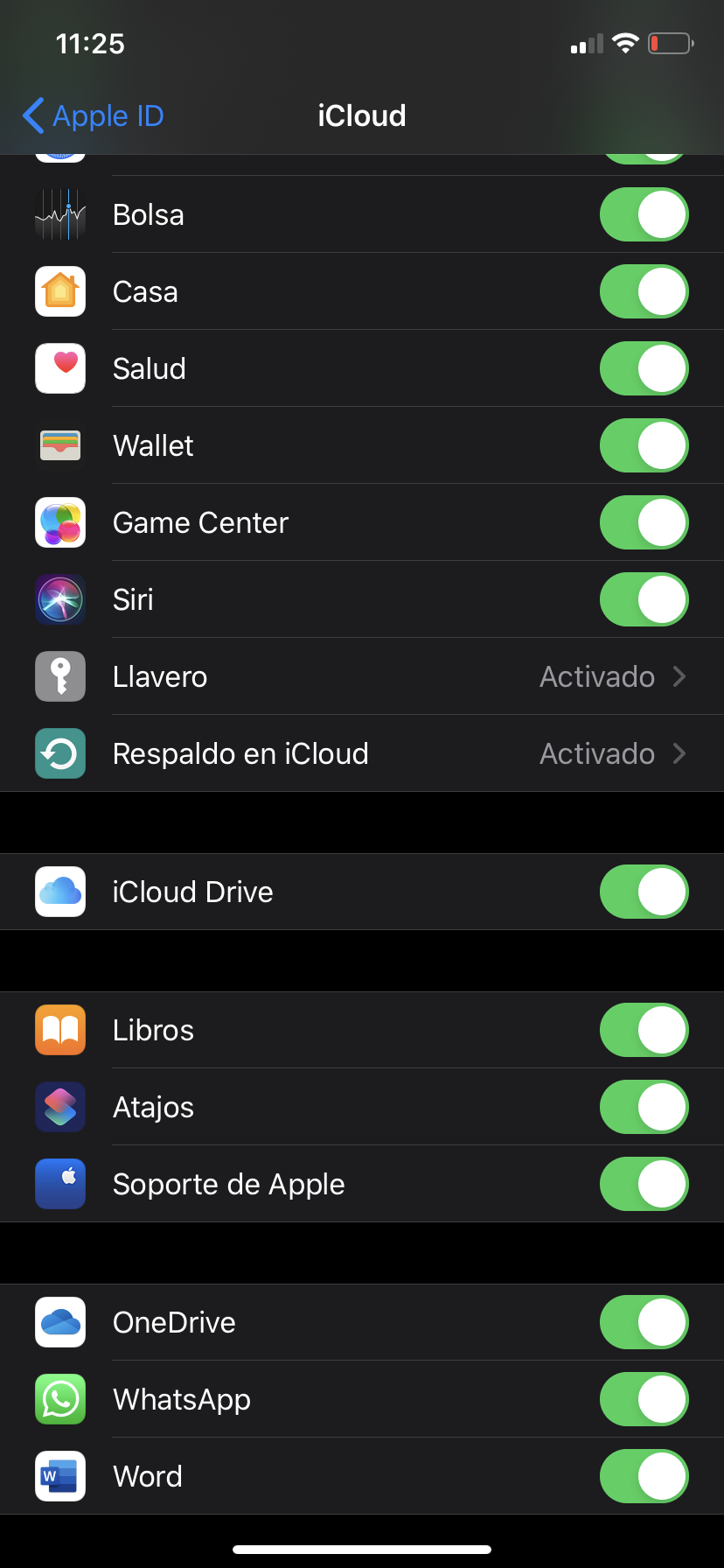
Task: Toggle iCloud Drive off
Action: (644, 892)
